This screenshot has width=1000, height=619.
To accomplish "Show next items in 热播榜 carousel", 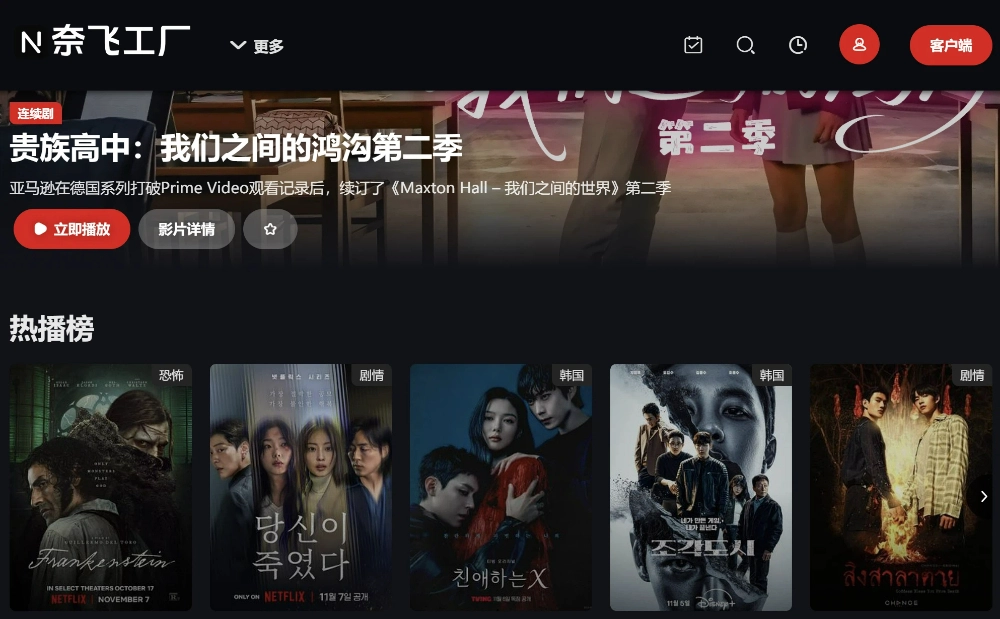I will [984, 496].
